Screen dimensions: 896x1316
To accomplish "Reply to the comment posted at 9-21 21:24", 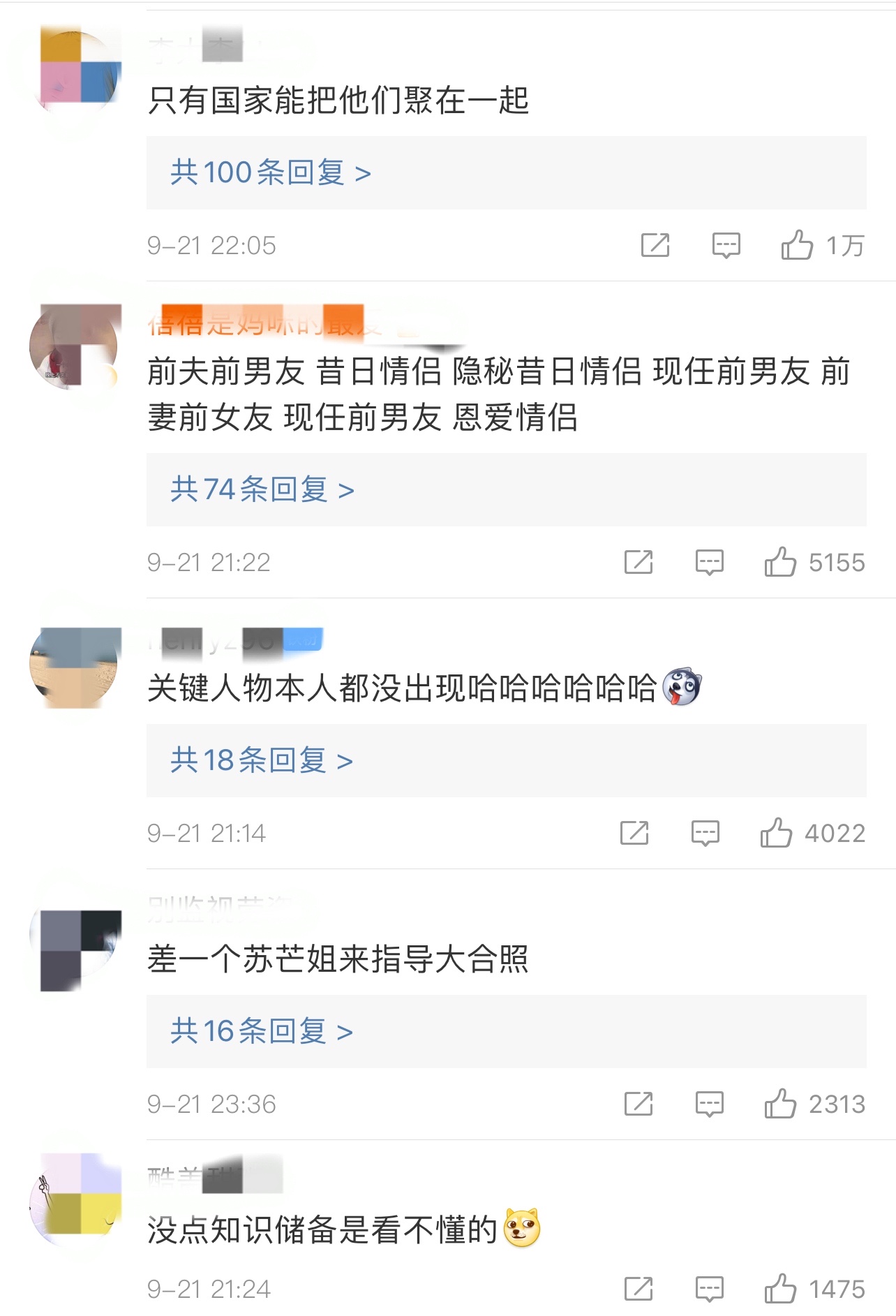I will [x=709, y=1289].
